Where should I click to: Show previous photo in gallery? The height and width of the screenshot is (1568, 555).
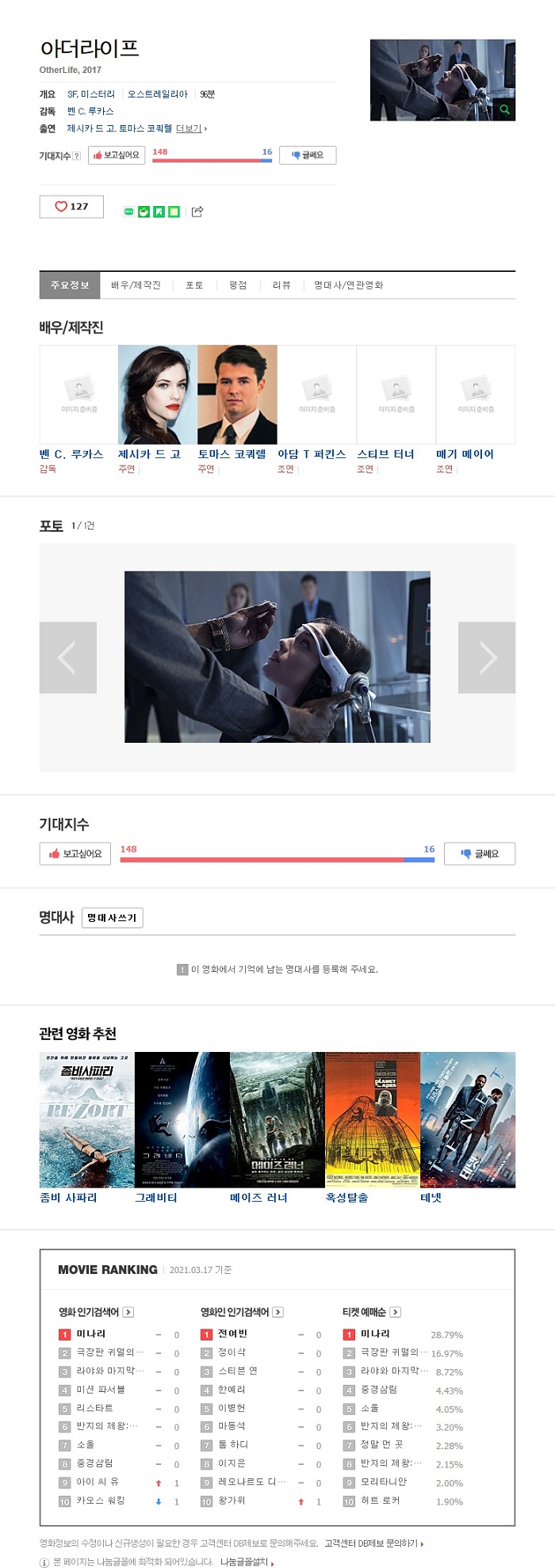point(68,657)
